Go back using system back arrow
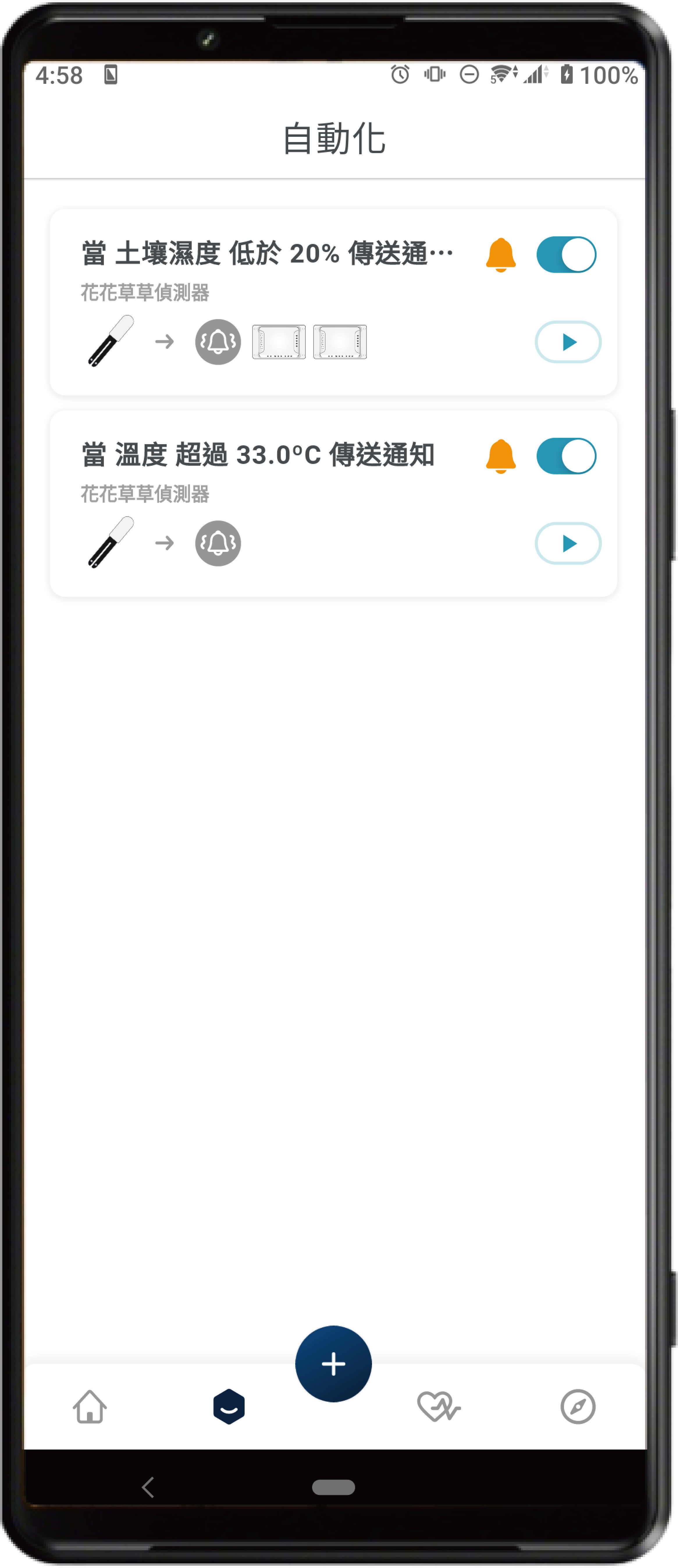The width and height of the screenshot is (678, 1568). (148, 1487)
